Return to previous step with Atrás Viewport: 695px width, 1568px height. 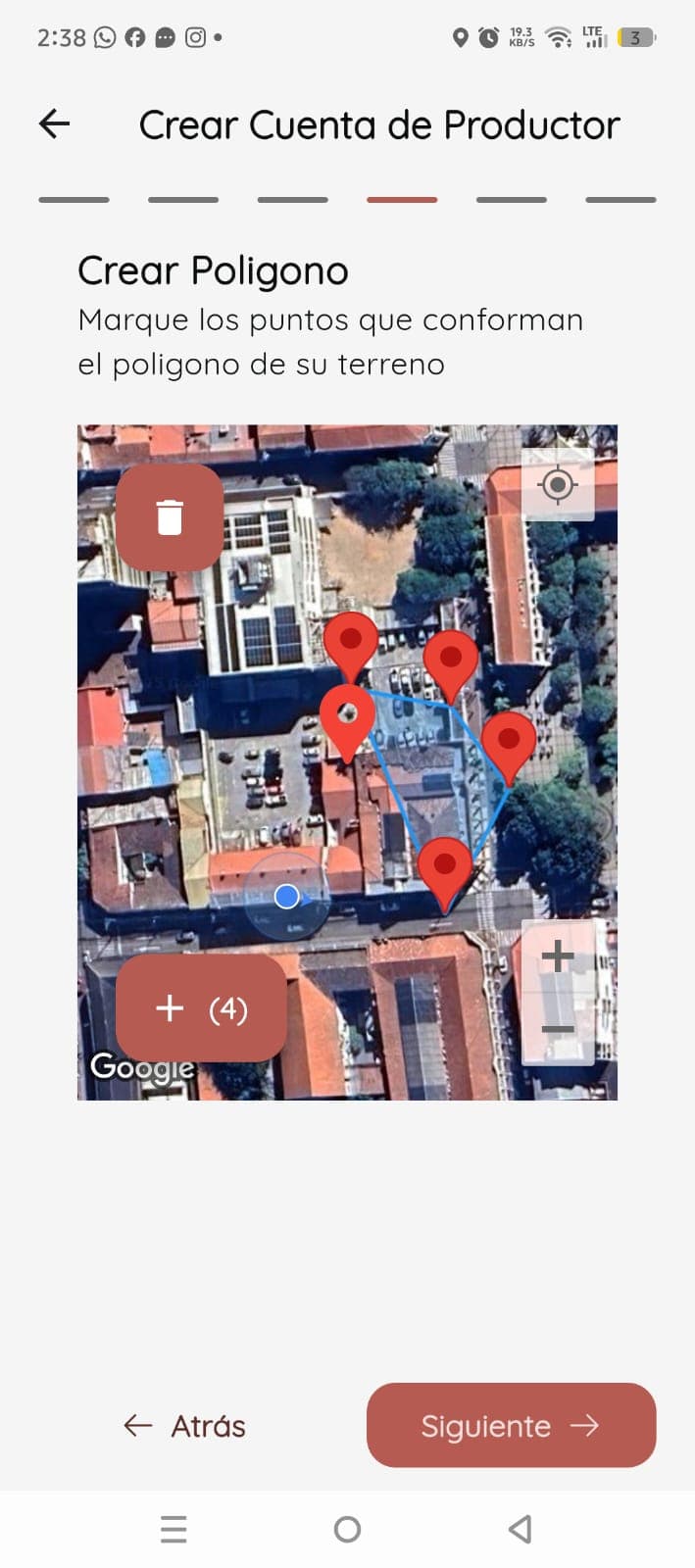tap(184, 1426)
